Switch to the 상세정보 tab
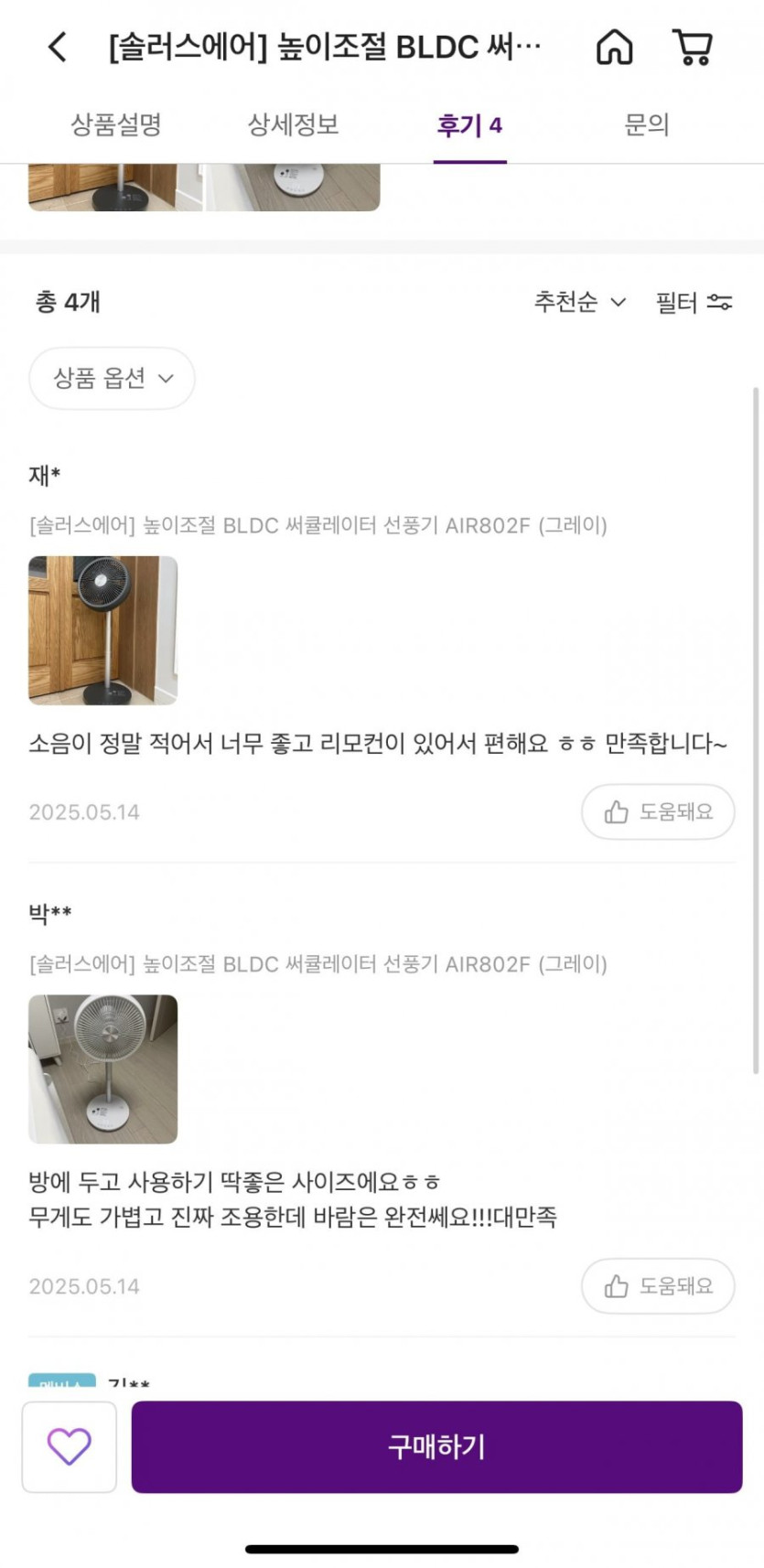Image resolution: width=764 pixels, height=1568 pixels. 293,124
